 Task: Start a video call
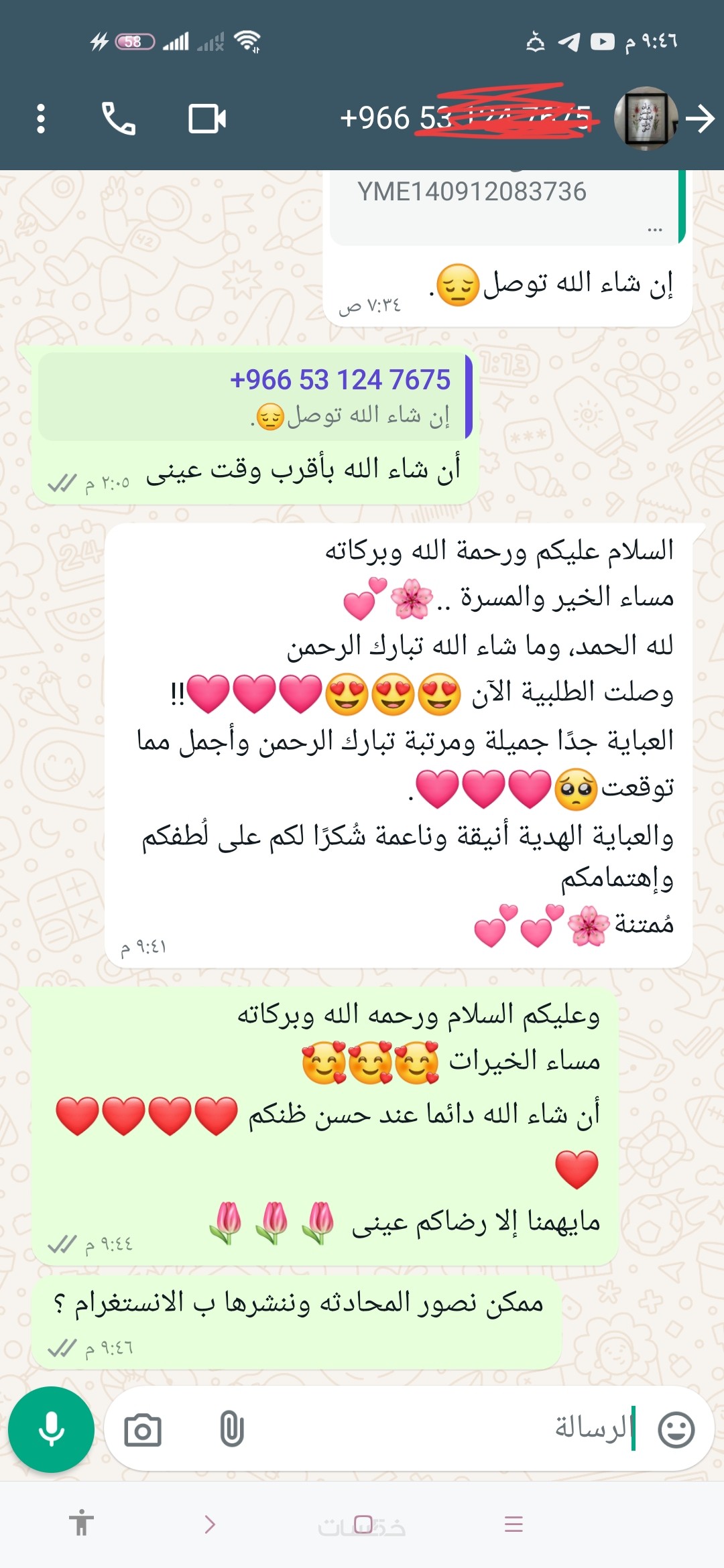(x=207, y=119)
